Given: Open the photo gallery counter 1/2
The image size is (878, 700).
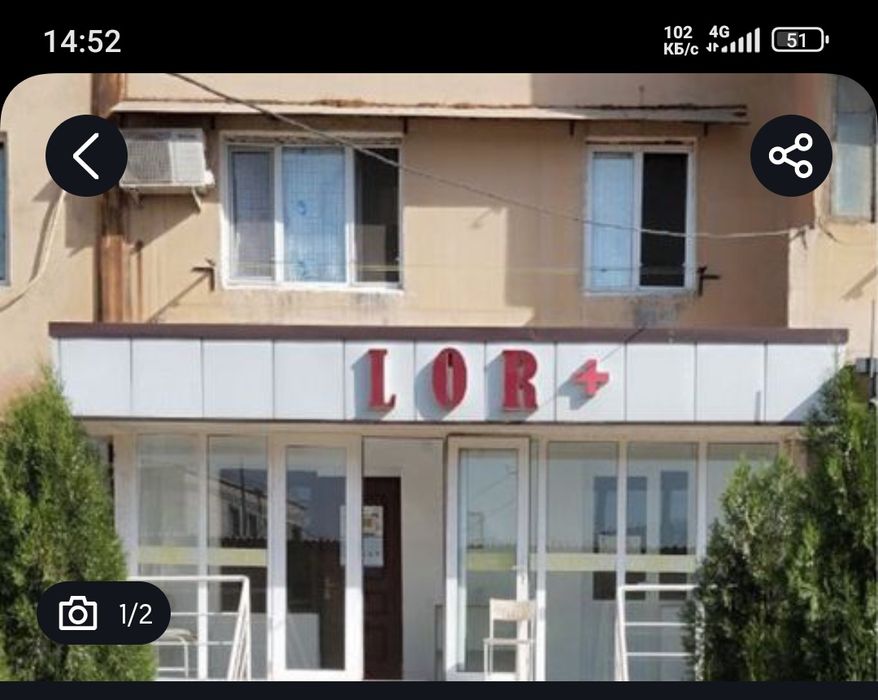Looking at the screenshot, I should [x=105, y=613].
